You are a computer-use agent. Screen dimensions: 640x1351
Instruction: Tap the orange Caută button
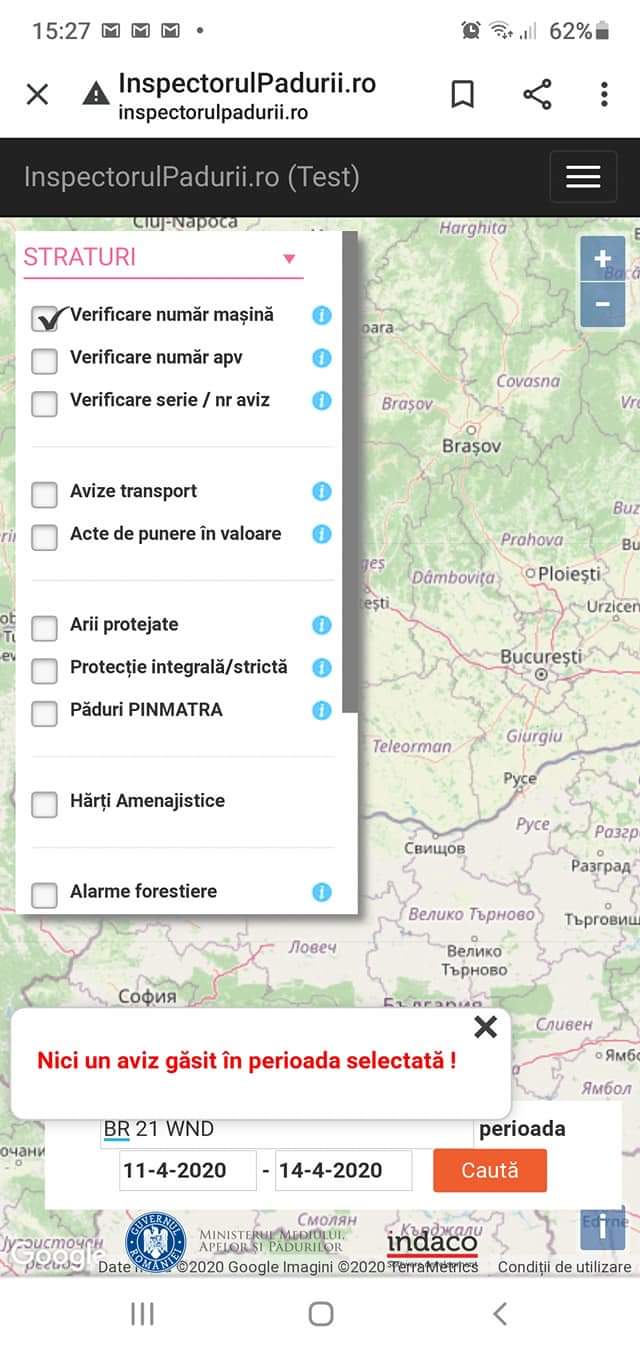pyautogui.click(x=489, y=1170)
